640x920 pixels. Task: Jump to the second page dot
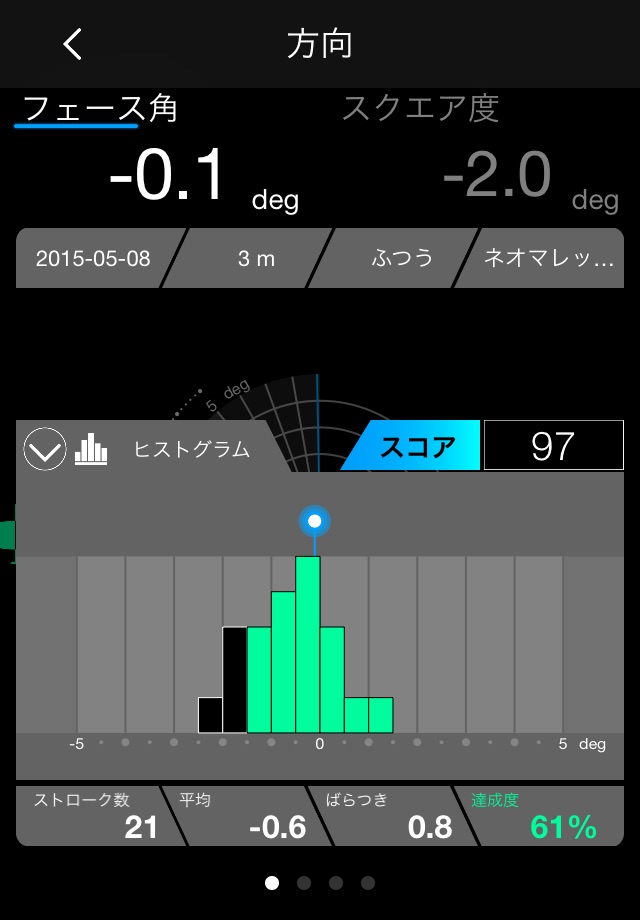304,883
